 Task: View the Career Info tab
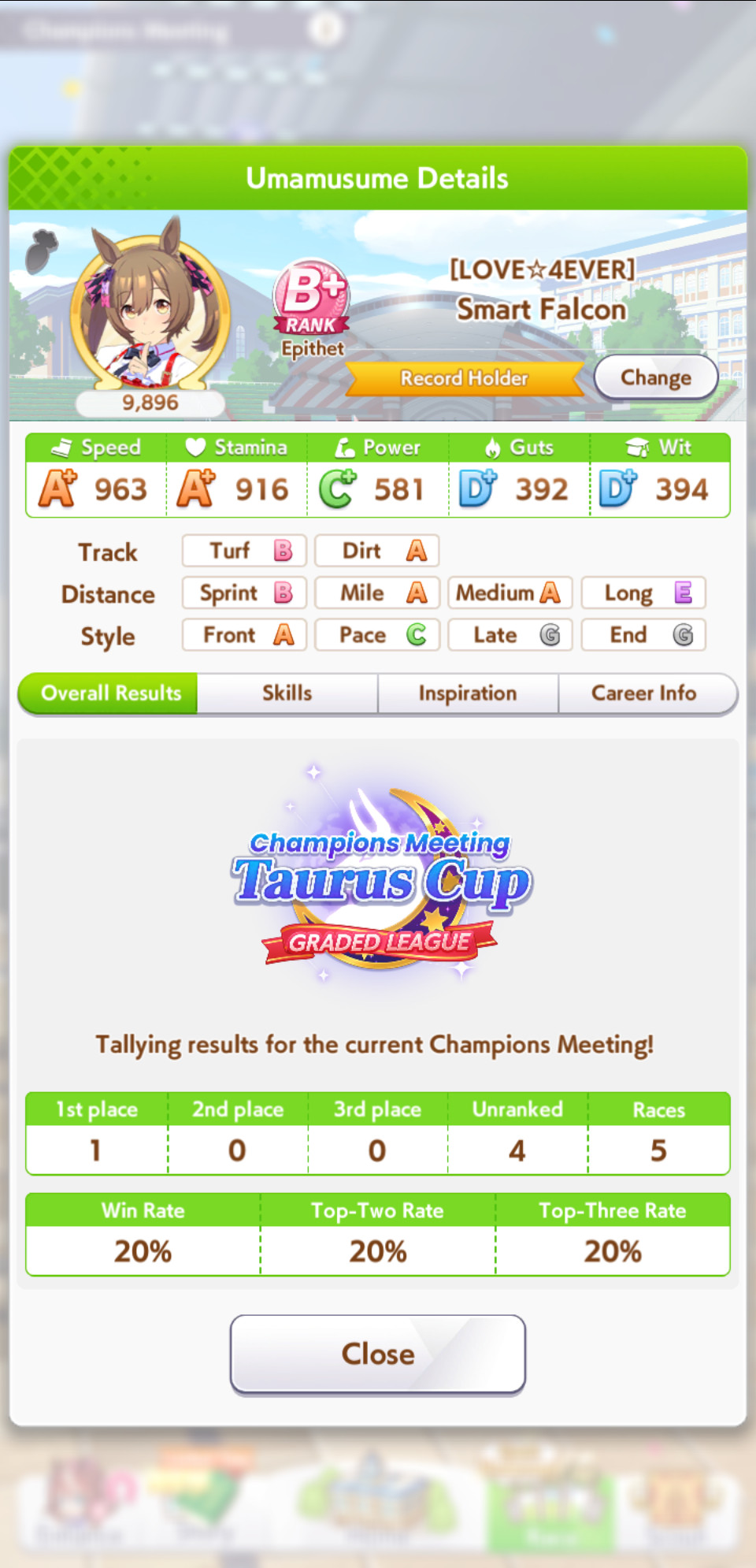tap(644, 693)
